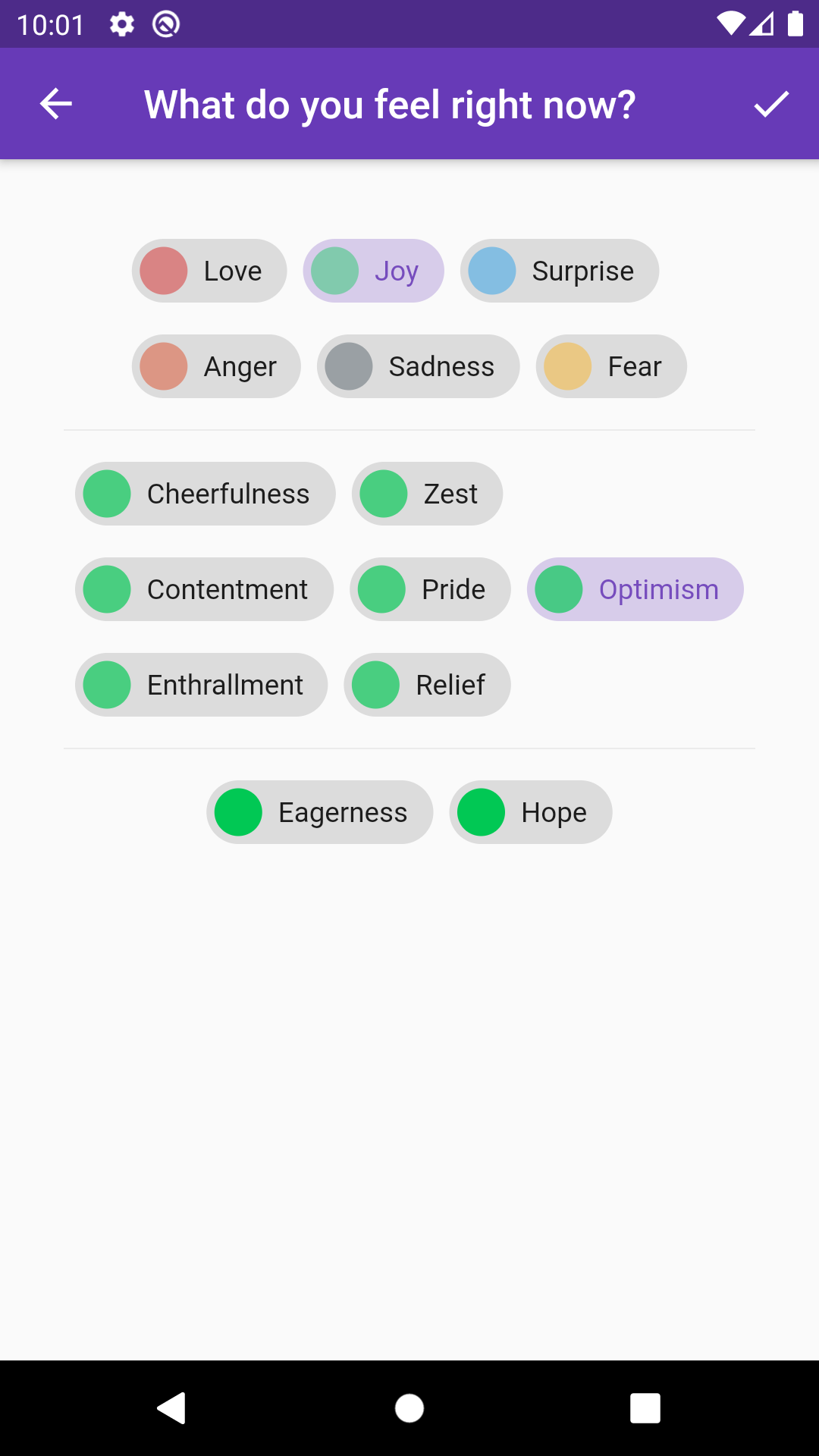Go to the system home screen
The width and height of the screenshot is (819, 1456).
[409, 1408]
